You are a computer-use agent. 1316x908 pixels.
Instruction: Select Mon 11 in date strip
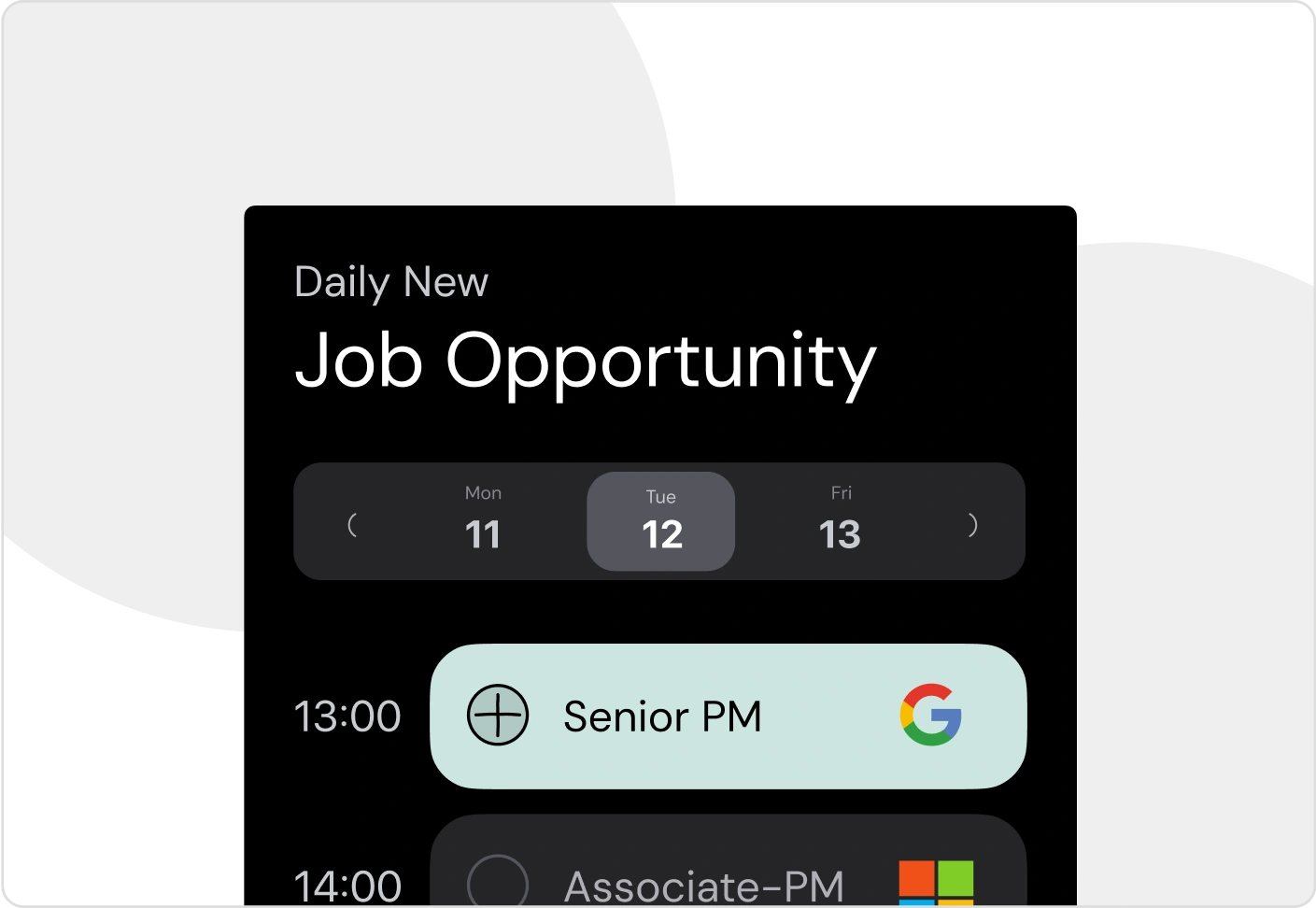pyautogui.click(x=483, y=520)
